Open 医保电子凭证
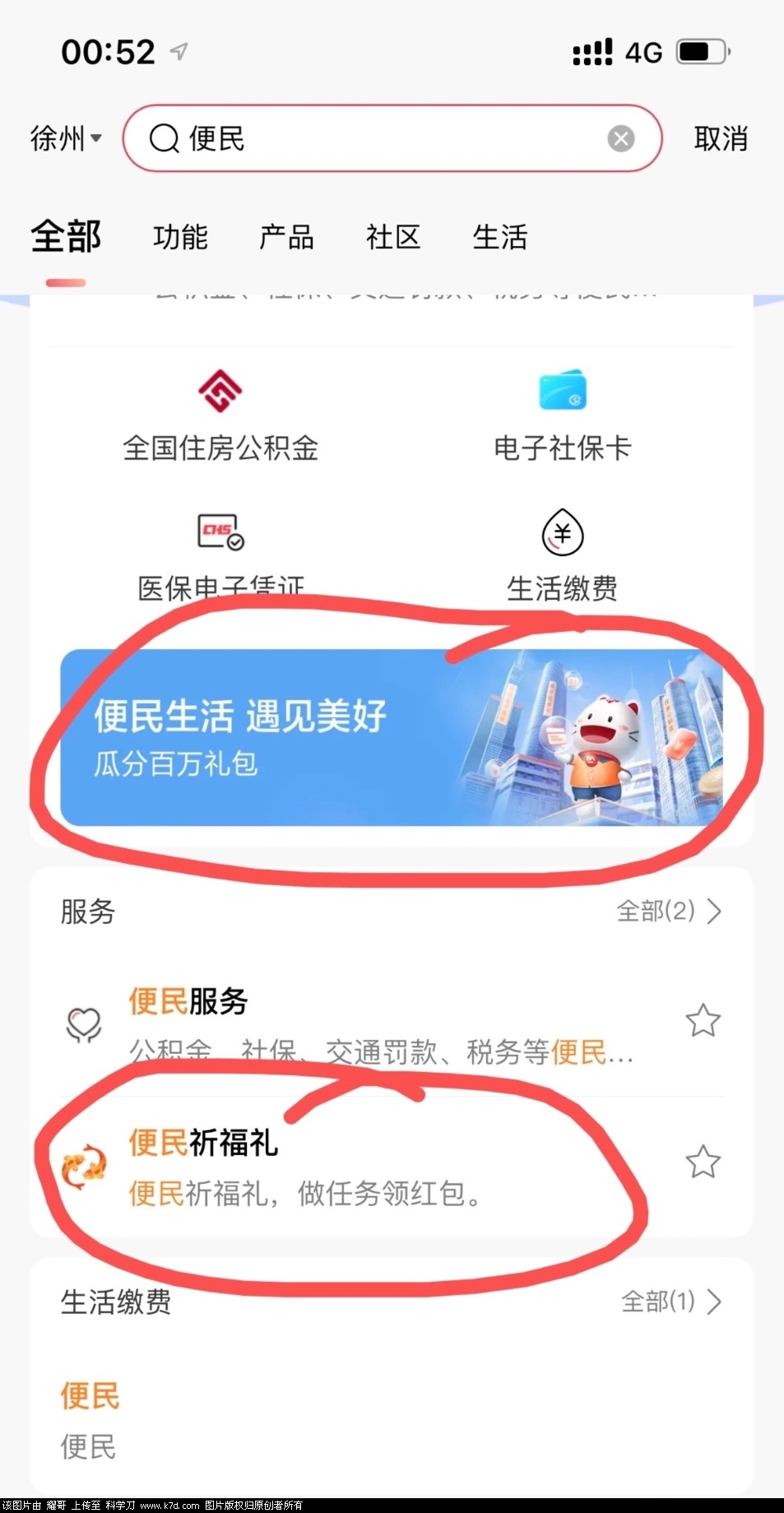Screen dimensions: 784x1513 (220, 555)
